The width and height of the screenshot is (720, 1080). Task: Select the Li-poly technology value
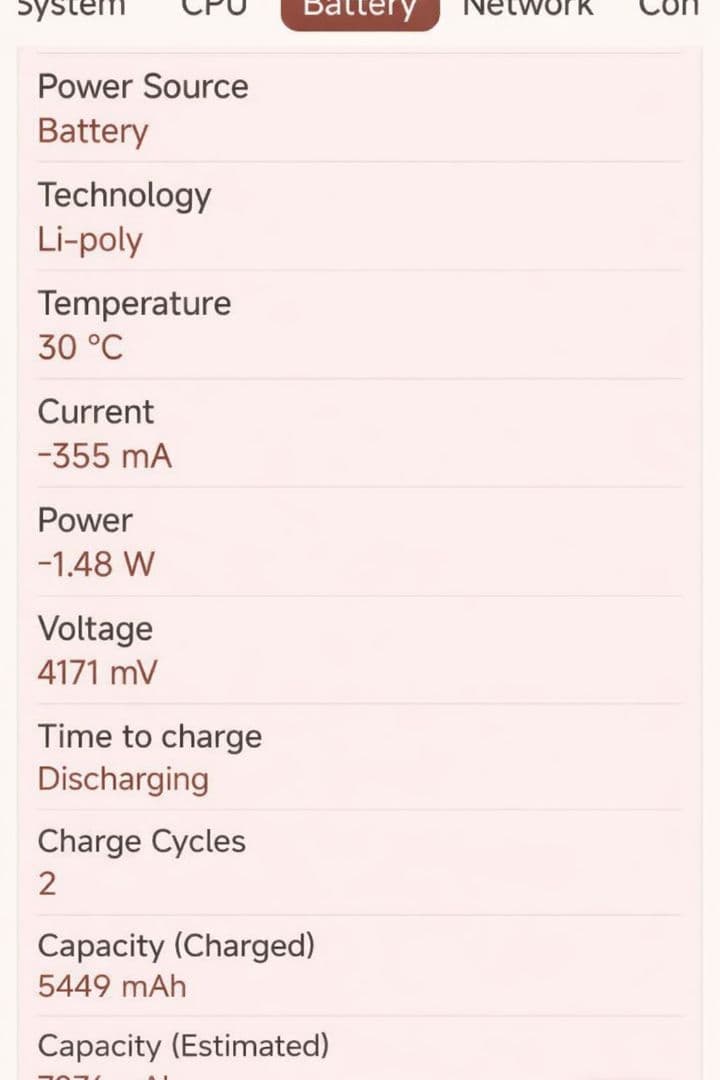[x=90, y=240]
